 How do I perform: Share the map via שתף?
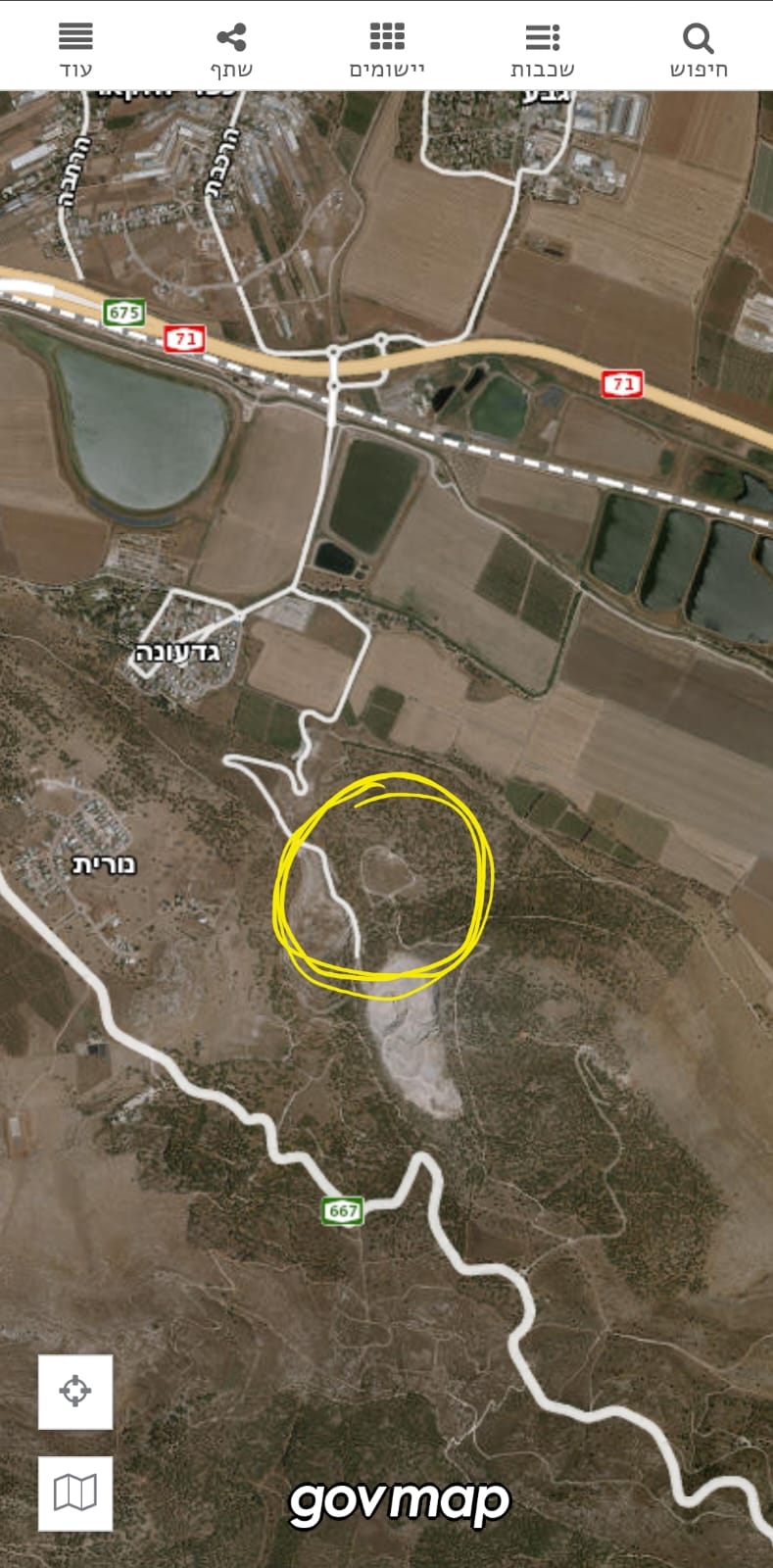point(231,48)
